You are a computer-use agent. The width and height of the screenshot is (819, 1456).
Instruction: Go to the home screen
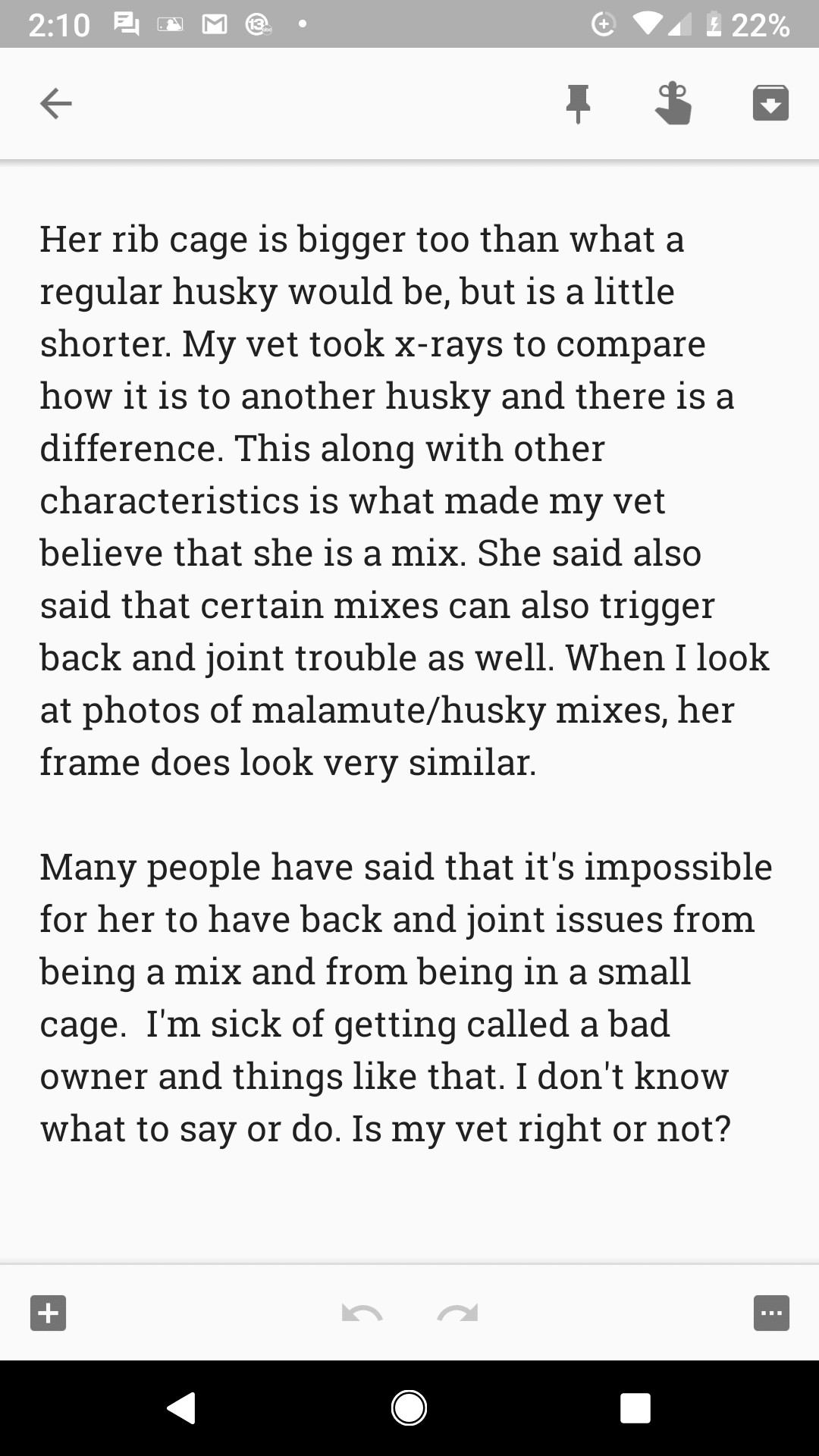click(x=409, y=1408)
